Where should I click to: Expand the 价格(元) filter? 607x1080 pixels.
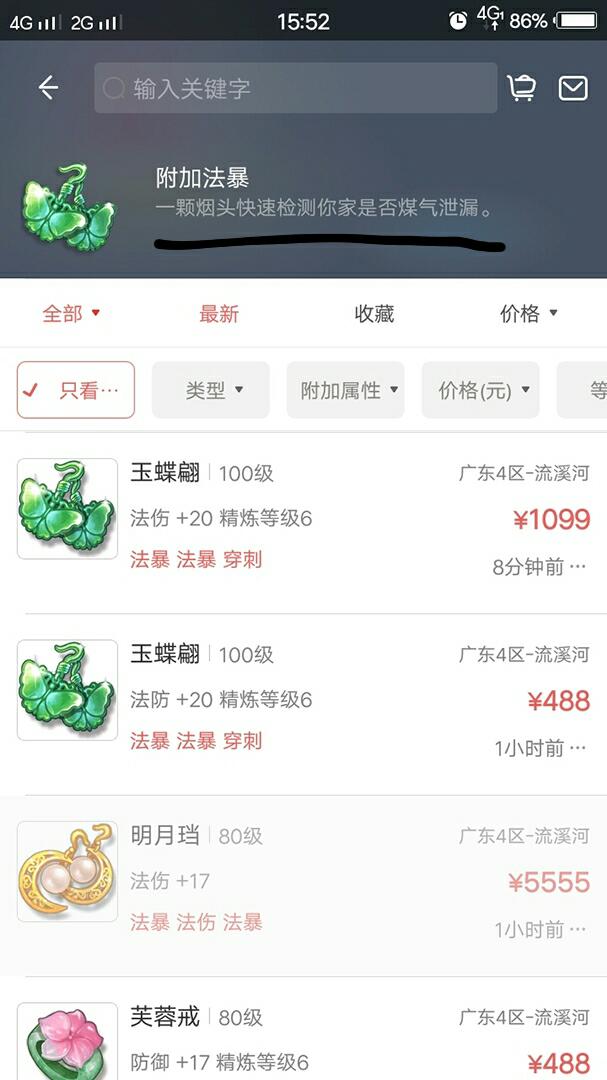pyautogui.click(x=481, y=390)
